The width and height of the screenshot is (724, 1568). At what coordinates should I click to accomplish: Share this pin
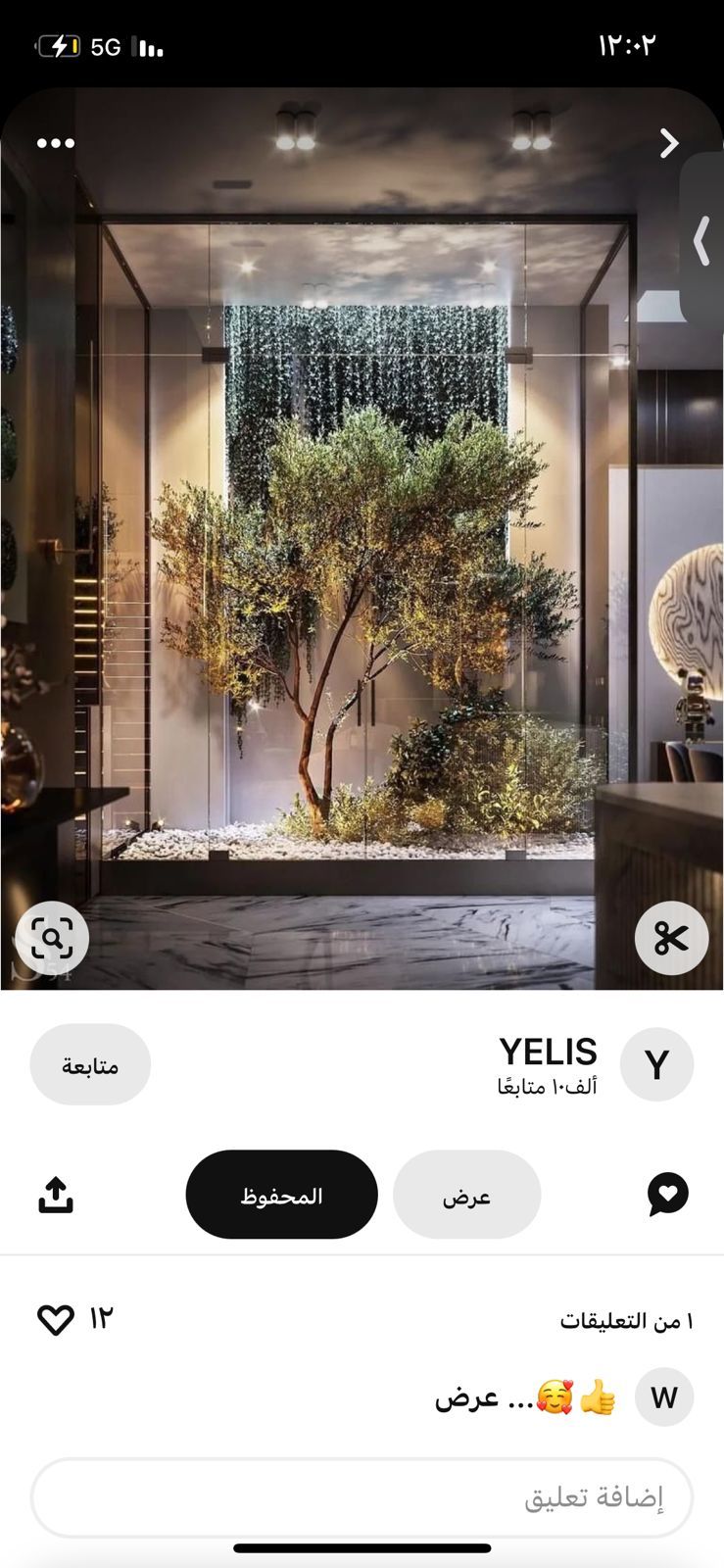(x=56, y=1195)
